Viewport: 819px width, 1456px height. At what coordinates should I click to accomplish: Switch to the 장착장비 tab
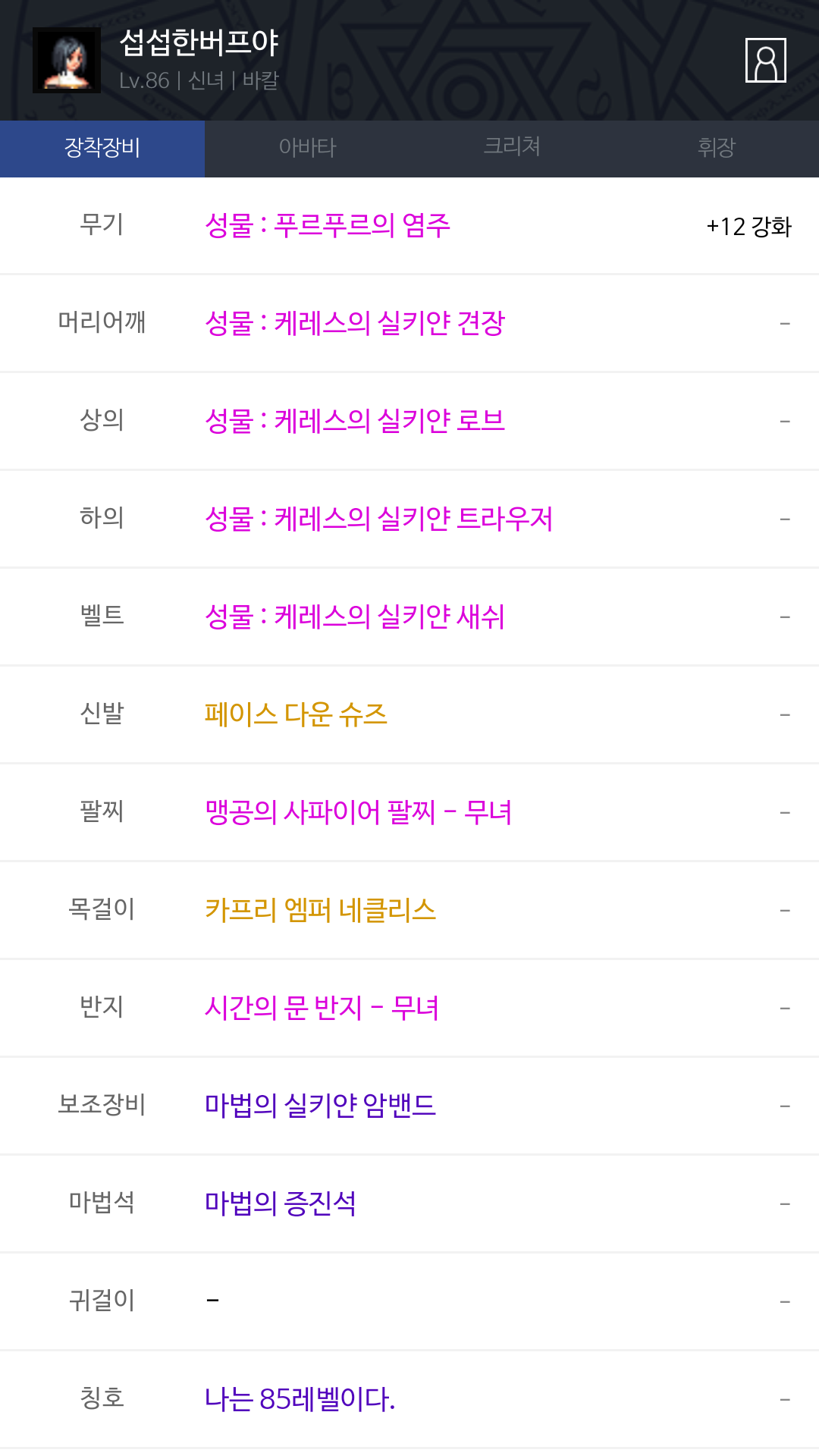[102, 148]
